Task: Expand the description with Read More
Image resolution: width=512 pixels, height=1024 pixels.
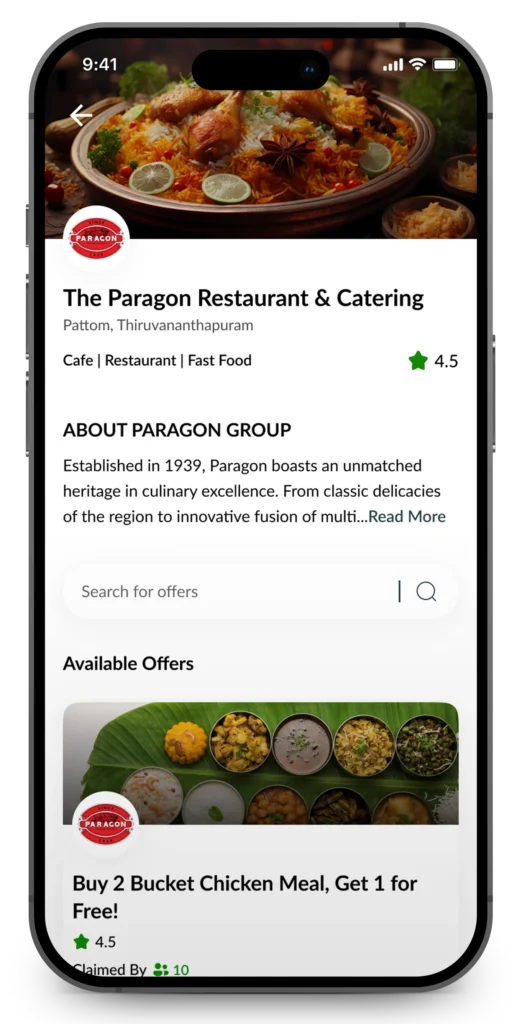Action: (x=407, y=517)
